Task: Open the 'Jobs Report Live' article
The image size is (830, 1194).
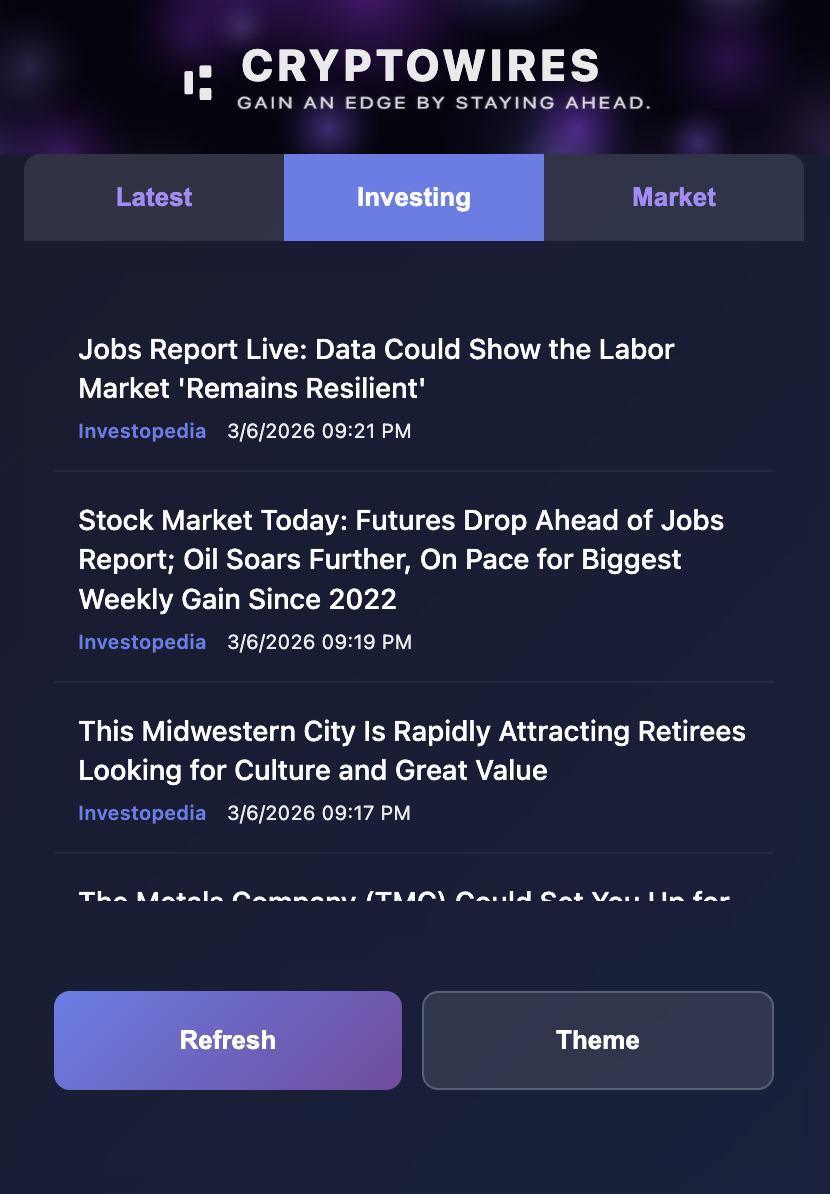Action: pyautogui.click(x=375, y=369)
